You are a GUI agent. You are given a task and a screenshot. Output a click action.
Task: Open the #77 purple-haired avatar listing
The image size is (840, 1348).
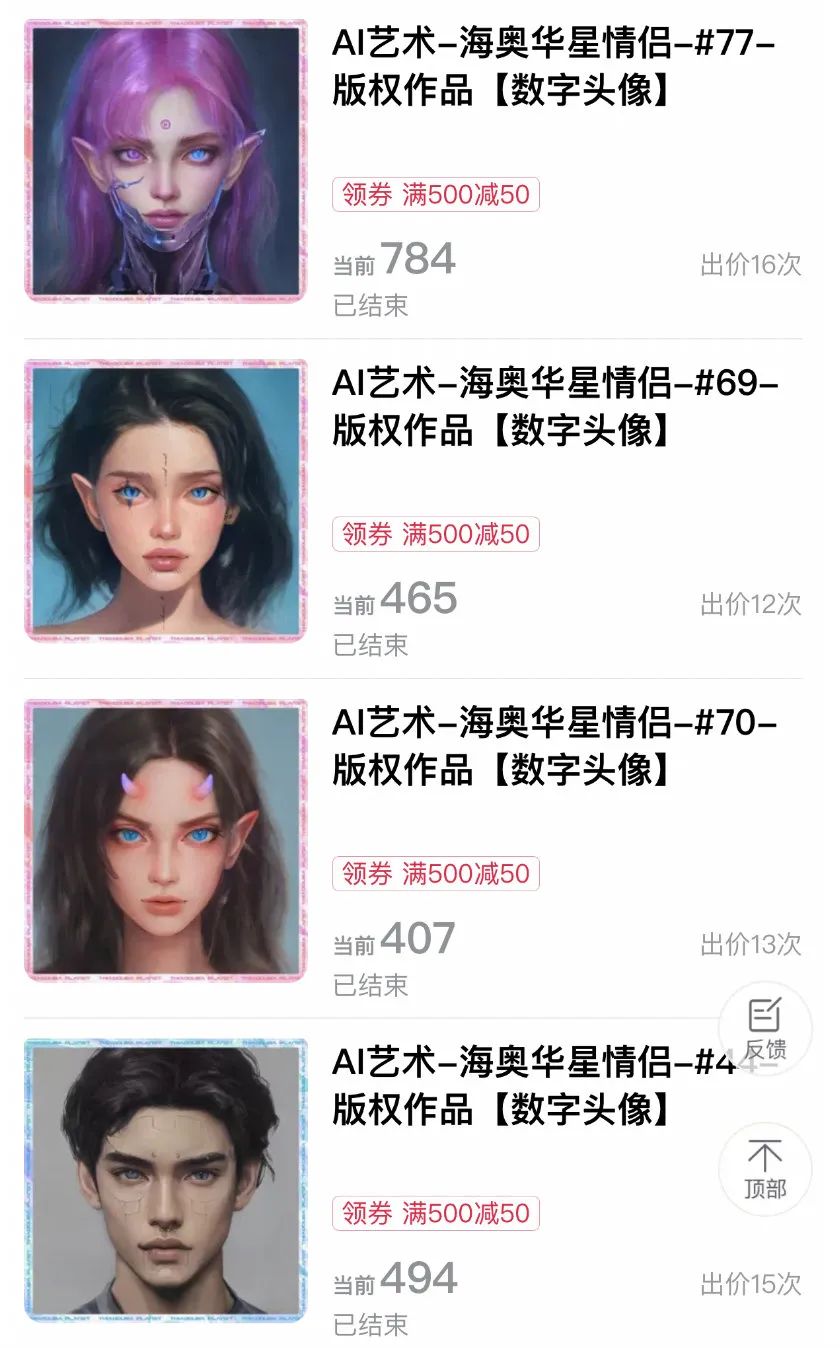pyautogui.click(x=166, y=161)
